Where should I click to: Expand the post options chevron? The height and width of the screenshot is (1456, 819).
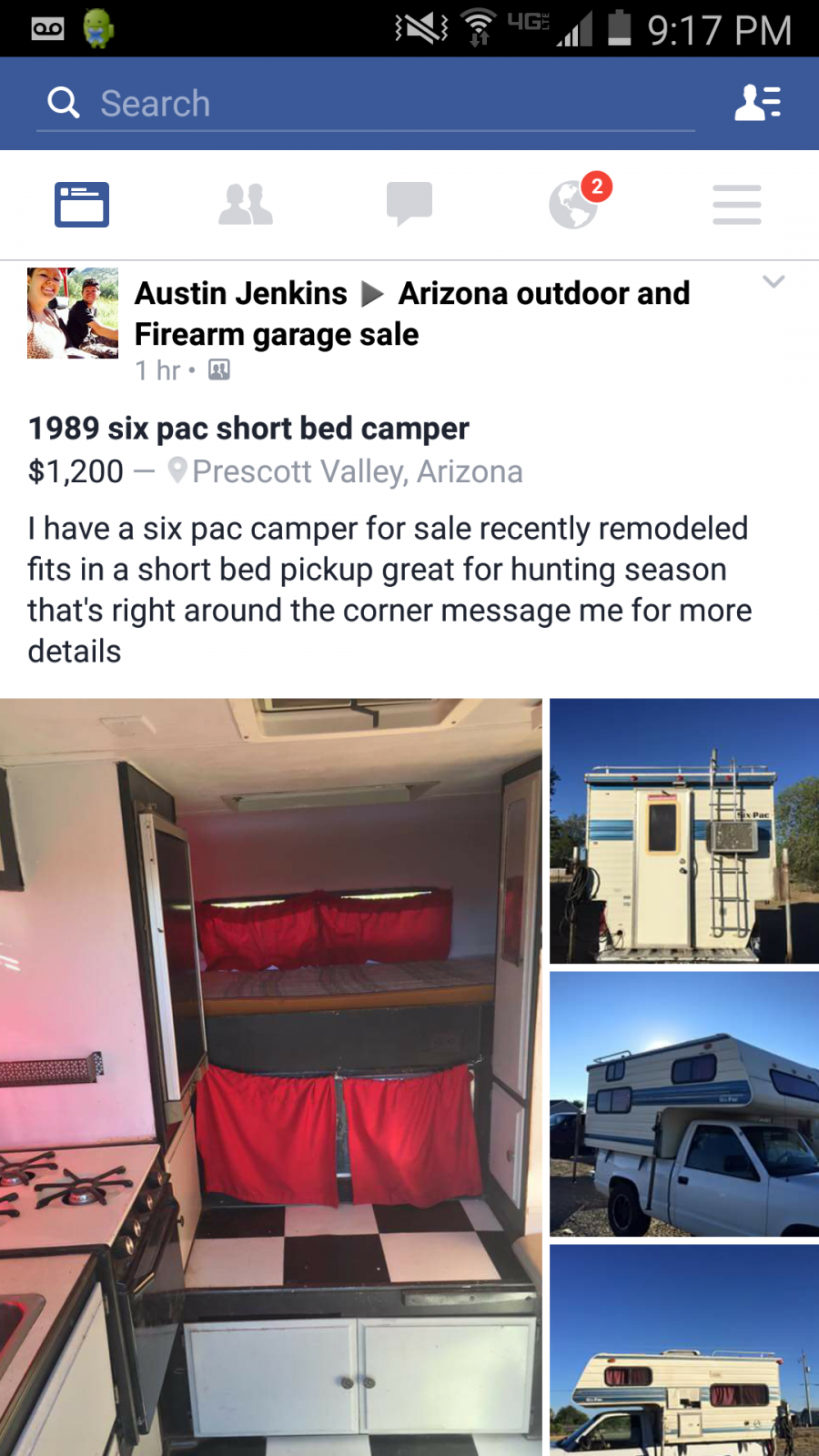click(773, 281)
